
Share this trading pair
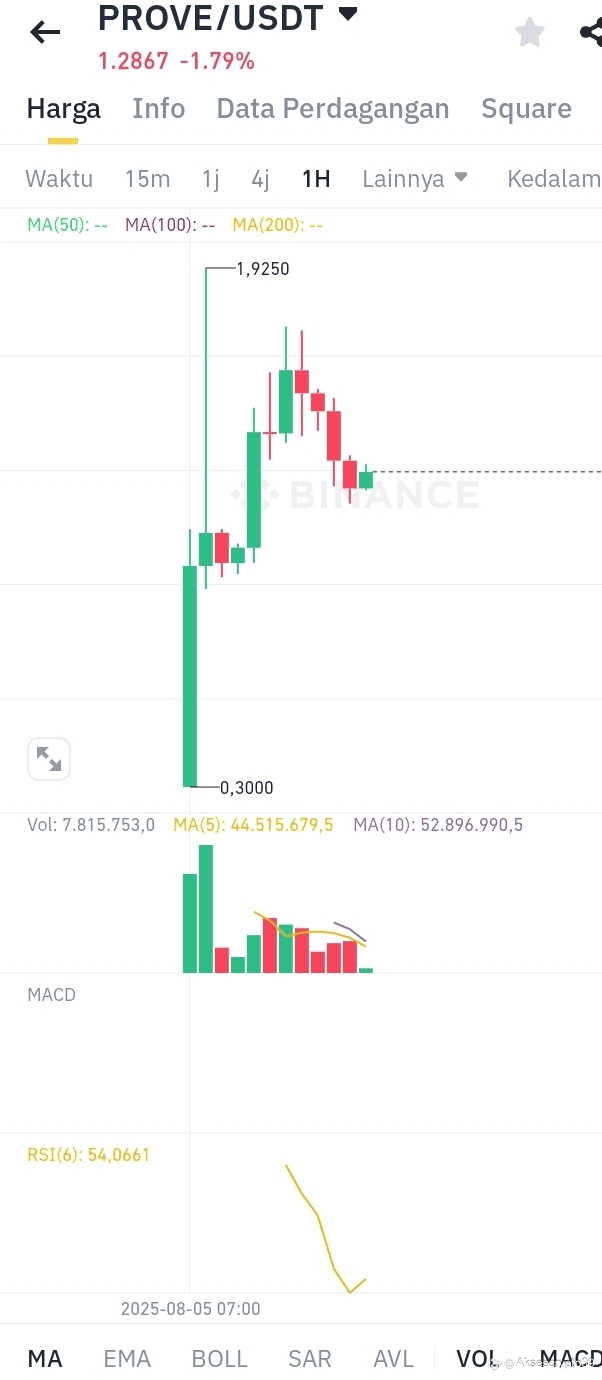click(590, 32)
